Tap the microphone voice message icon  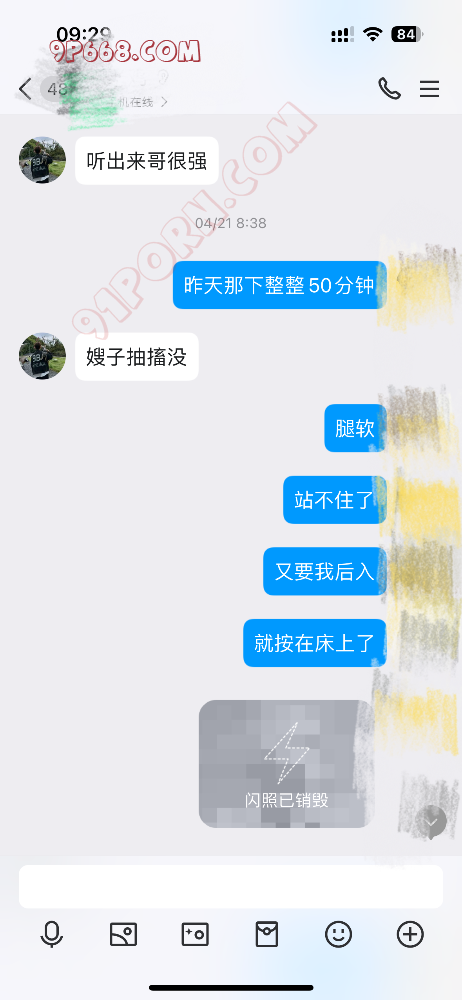[x=52, y=935]
